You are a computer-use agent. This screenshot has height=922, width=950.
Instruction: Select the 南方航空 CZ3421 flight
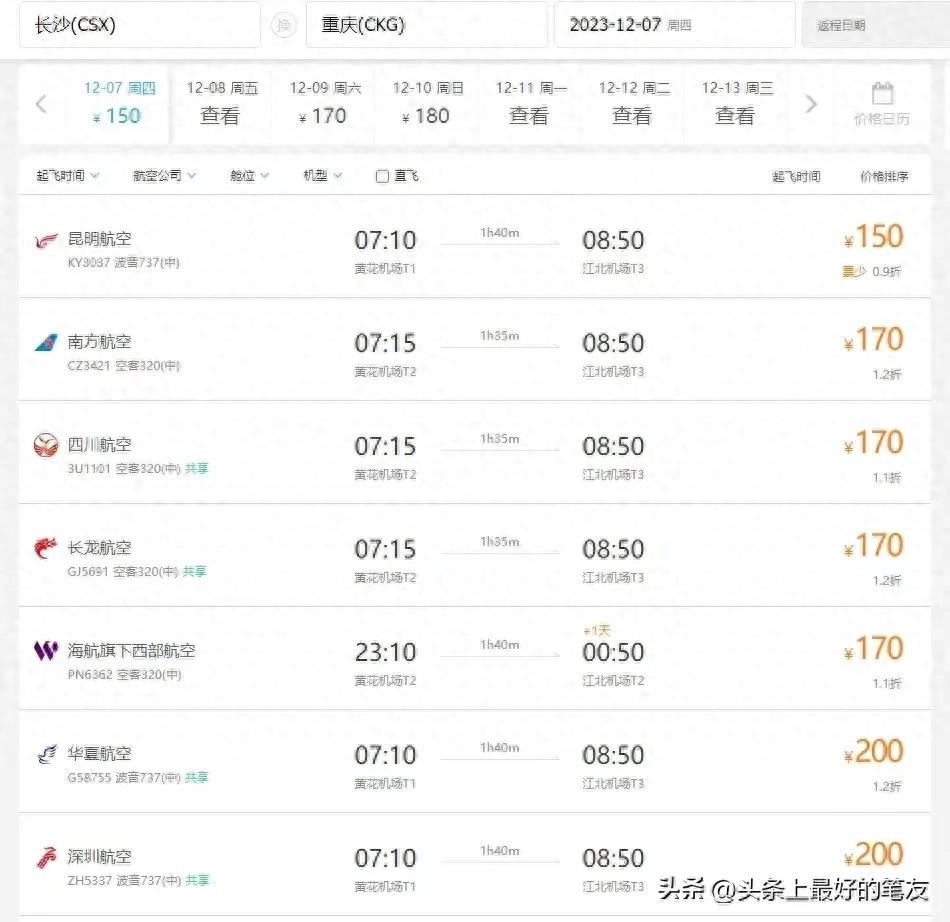pos(474,351)
